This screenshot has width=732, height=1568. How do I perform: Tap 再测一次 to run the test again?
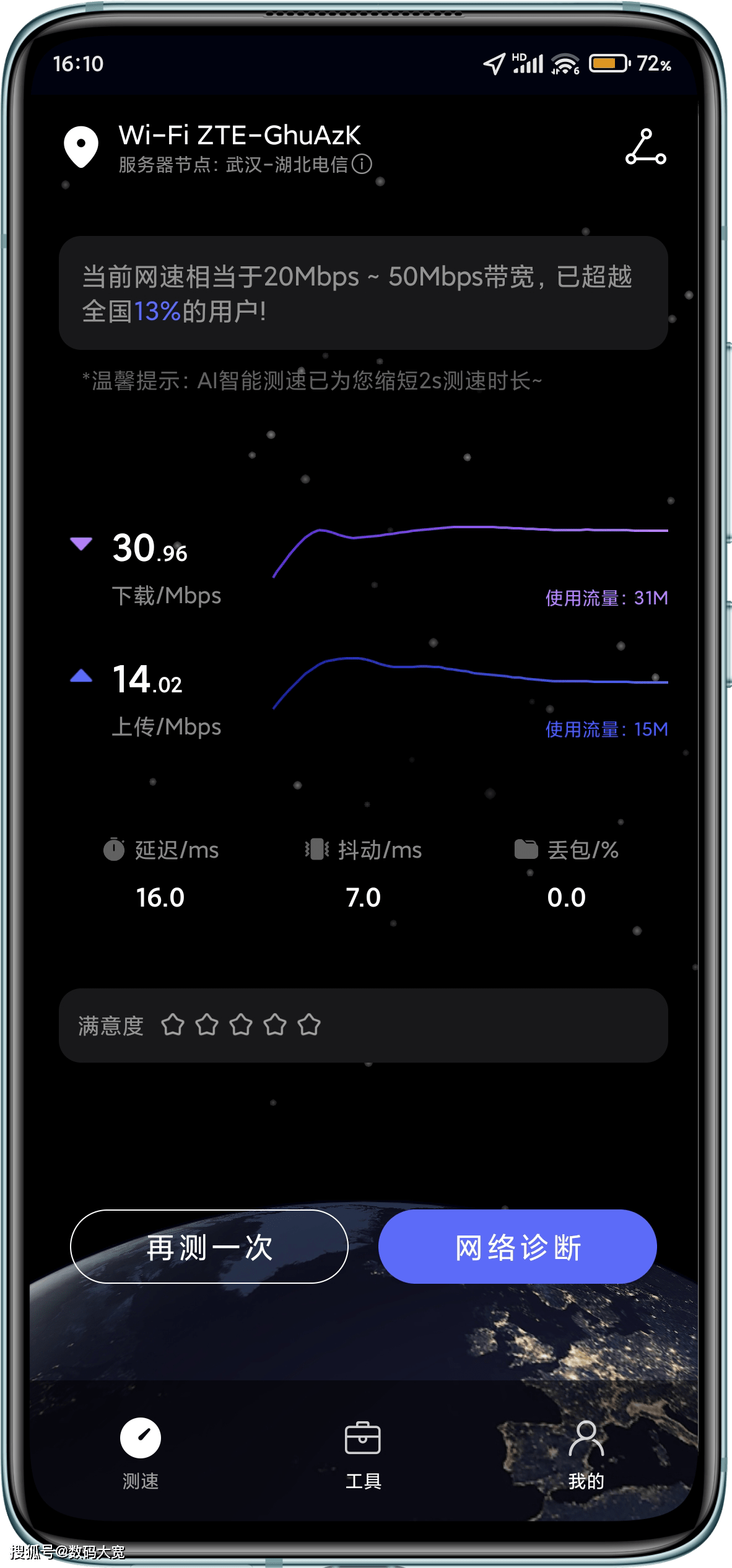(x=209, y=1247)
